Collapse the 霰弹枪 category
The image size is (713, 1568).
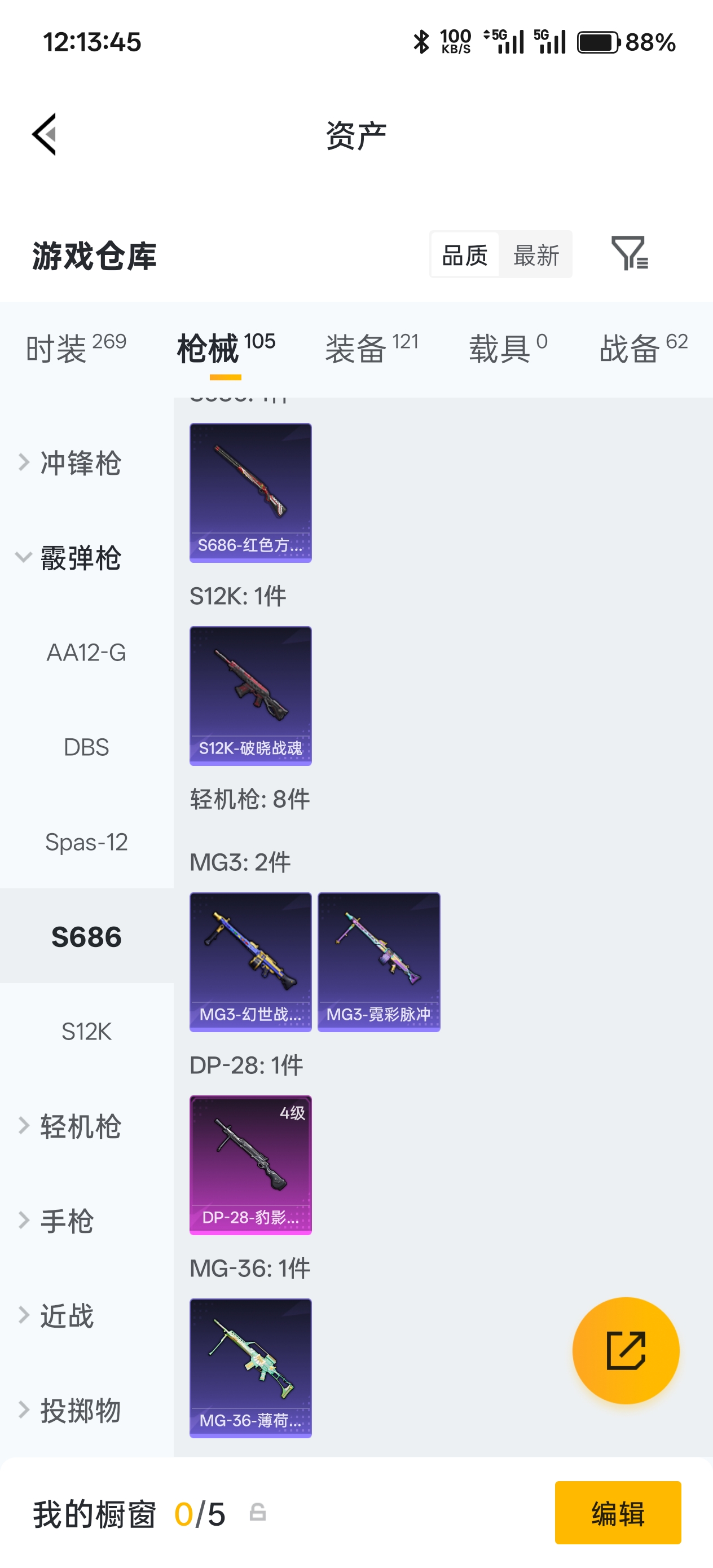point(79,558)
